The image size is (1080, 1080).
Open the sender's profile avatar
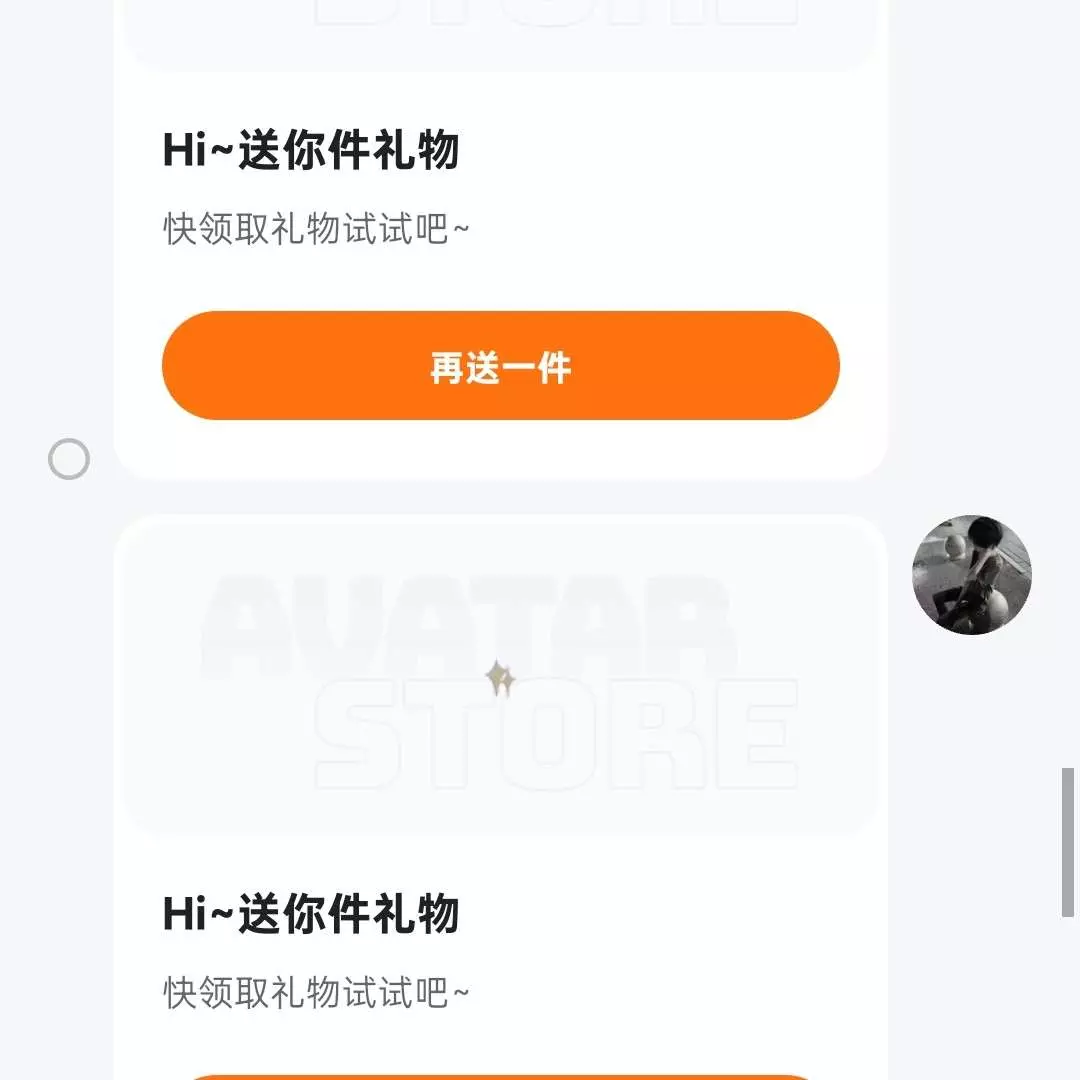pyautogui.click(x=971, y=575)
